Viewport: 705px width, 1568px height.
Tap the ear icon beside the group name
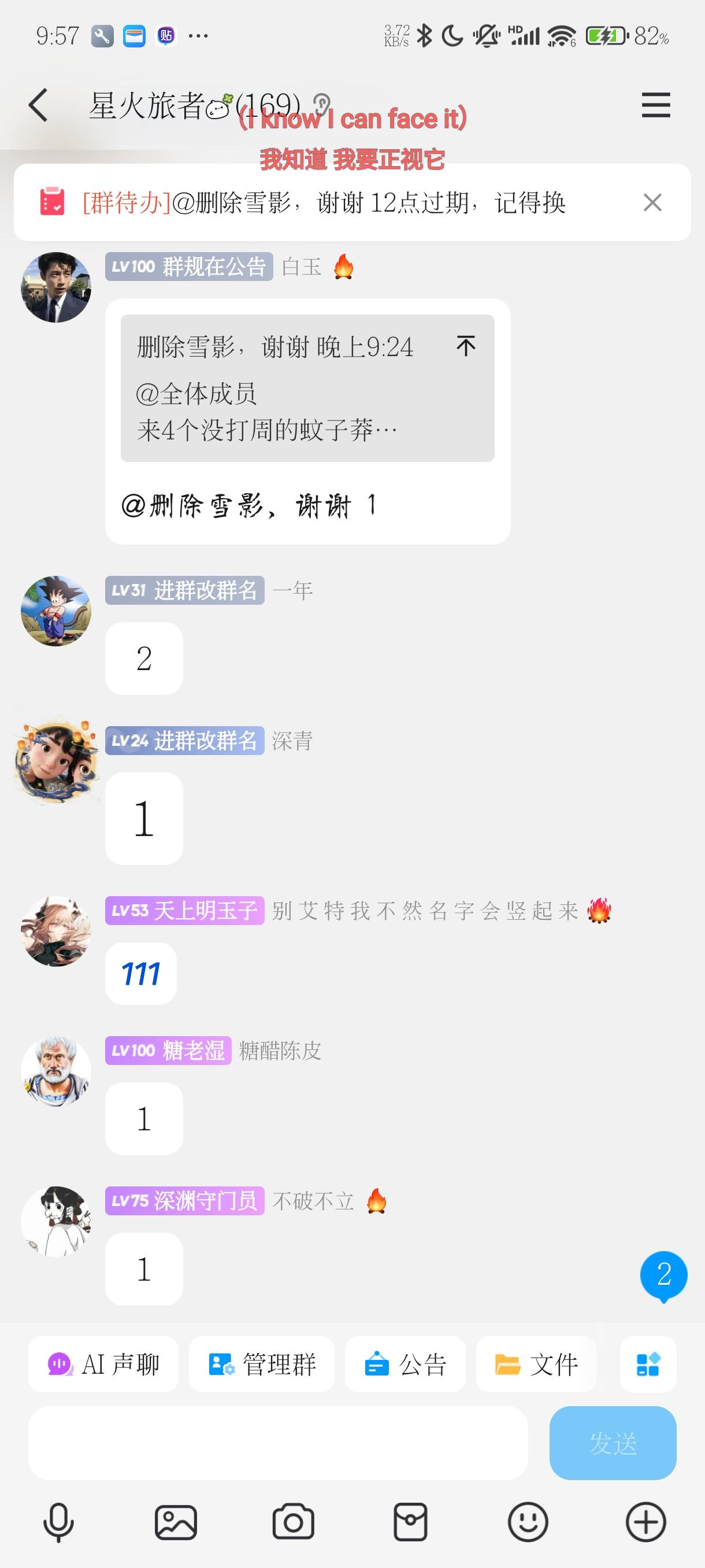point(321,102)
